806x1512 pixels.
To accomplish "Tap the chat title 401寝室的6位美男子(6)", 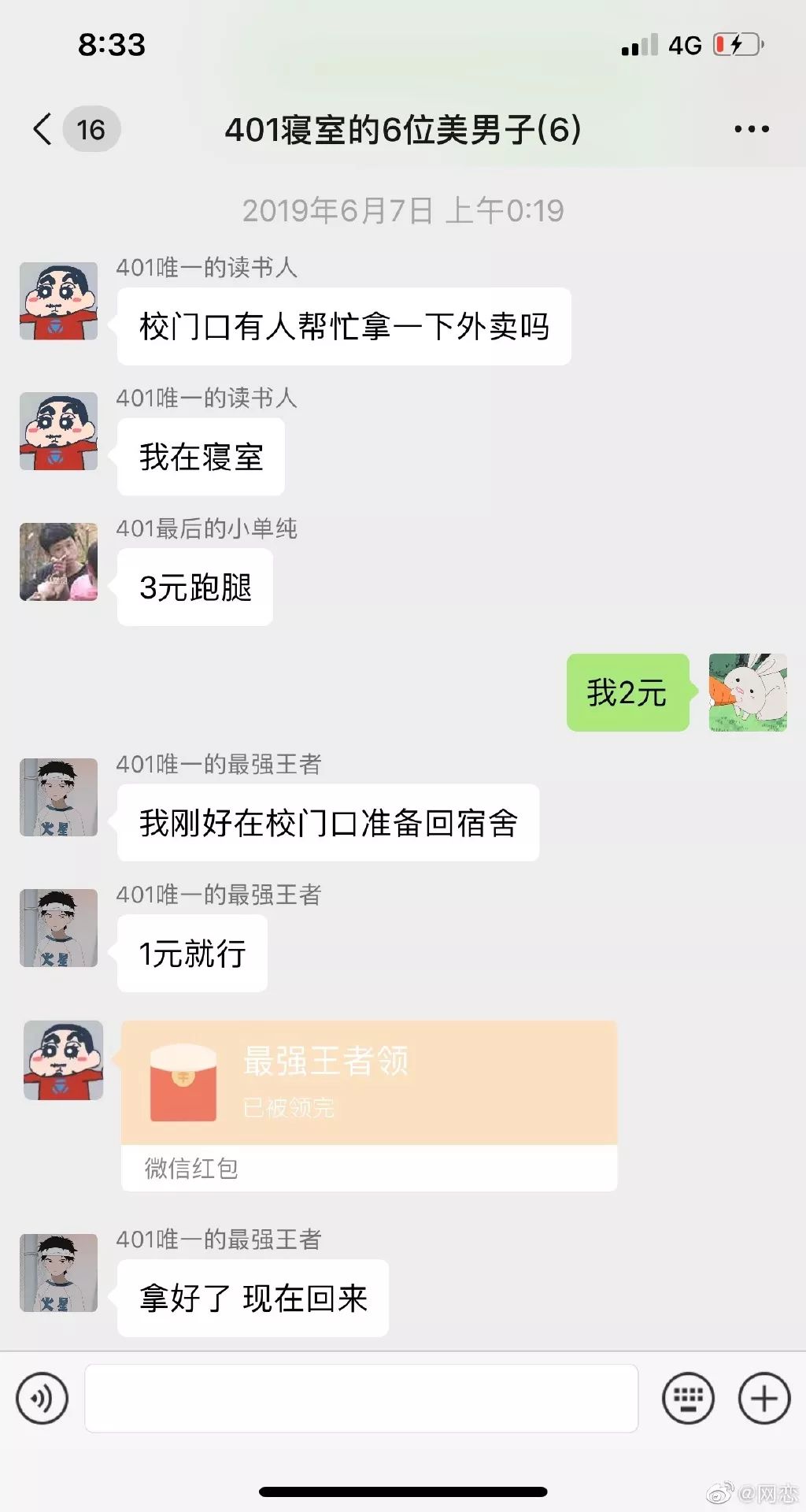I will (403, 128).
